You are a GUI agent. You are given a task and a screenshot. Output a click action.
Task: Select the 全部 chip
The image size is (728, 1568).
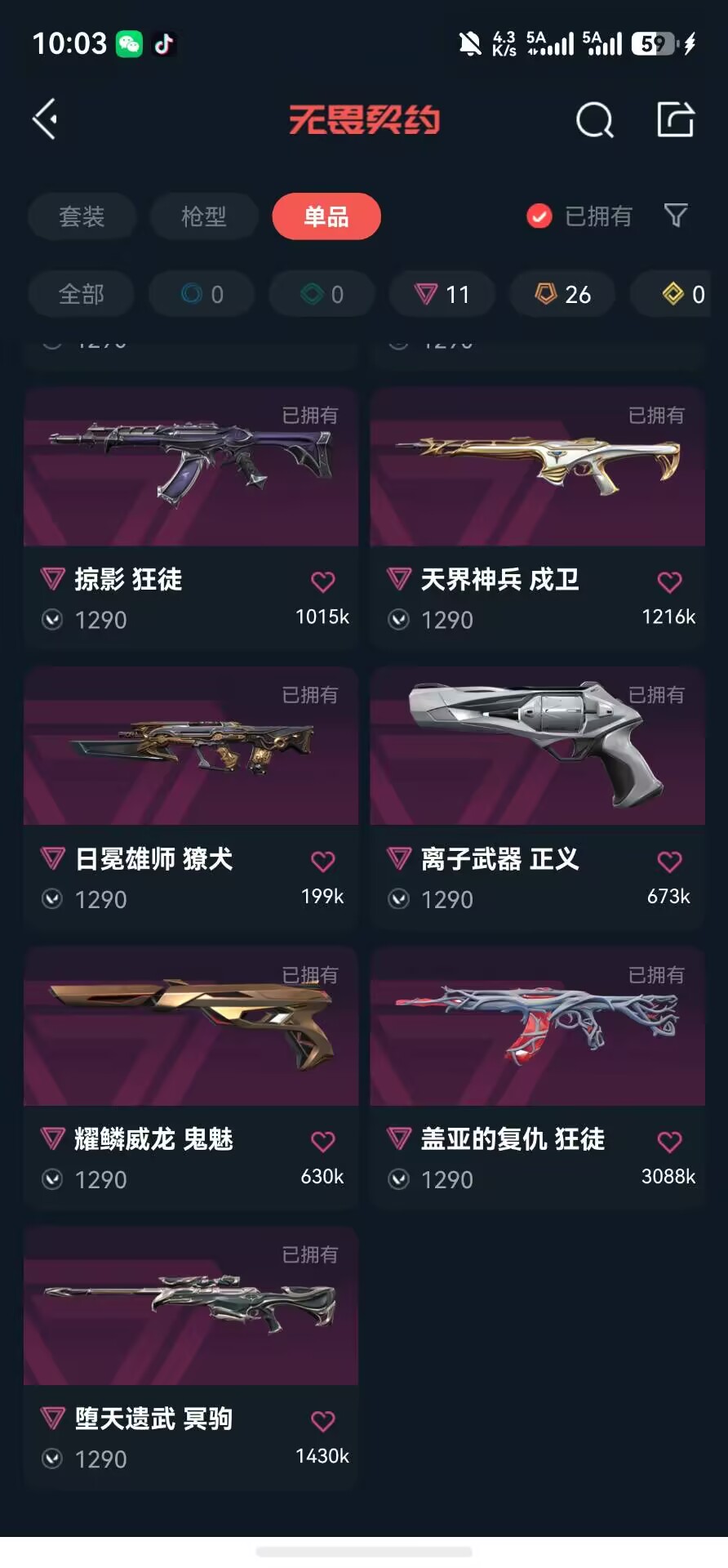[x=82, y=294]
